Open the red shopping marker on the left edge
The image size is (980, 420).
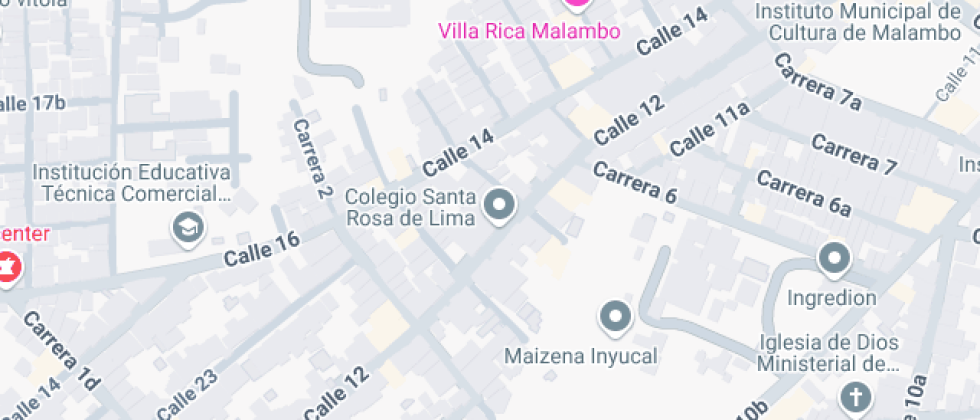6,268
